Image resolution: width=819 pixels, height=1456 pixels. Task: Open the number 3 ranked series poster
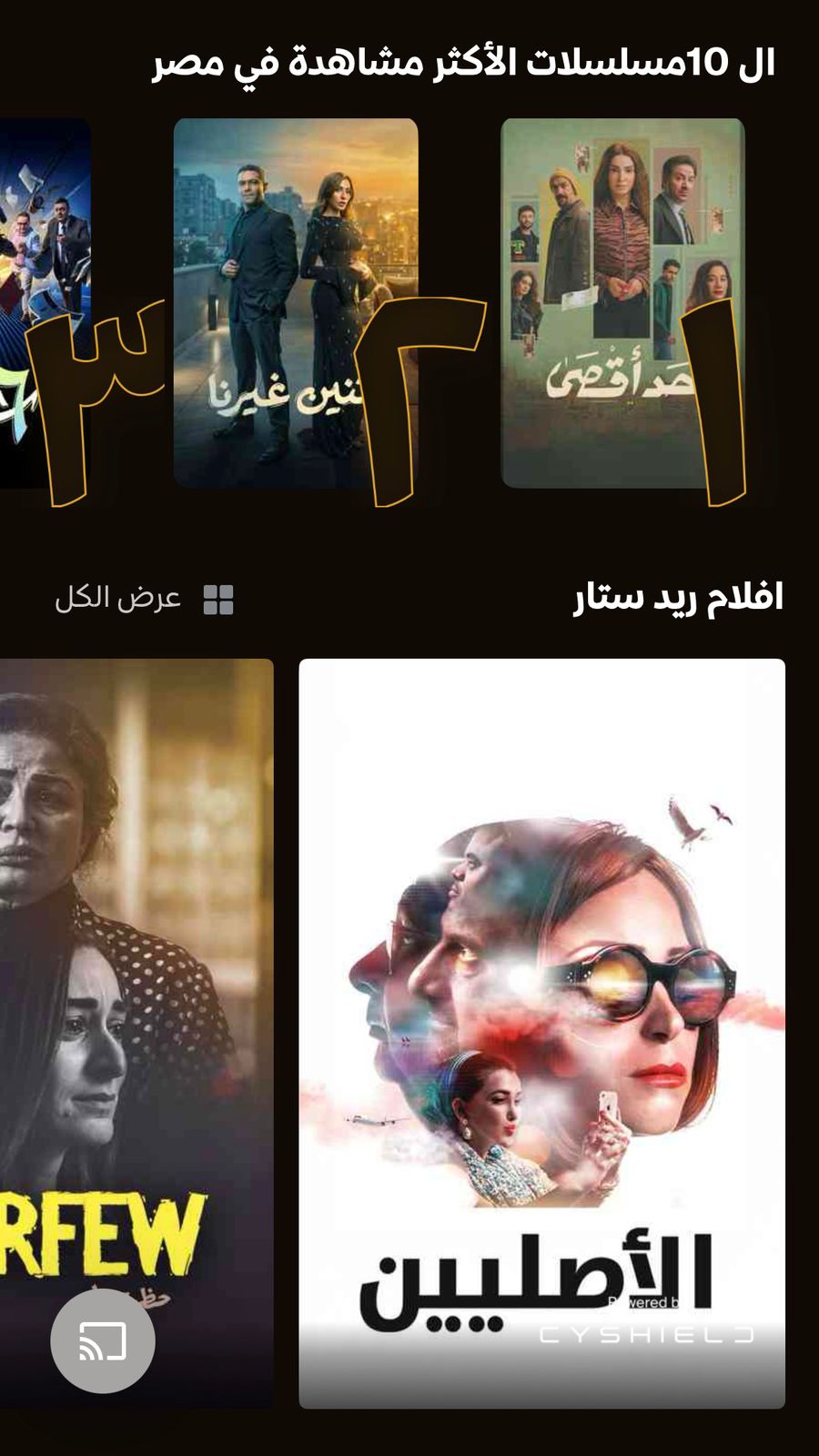coord(44,302)
